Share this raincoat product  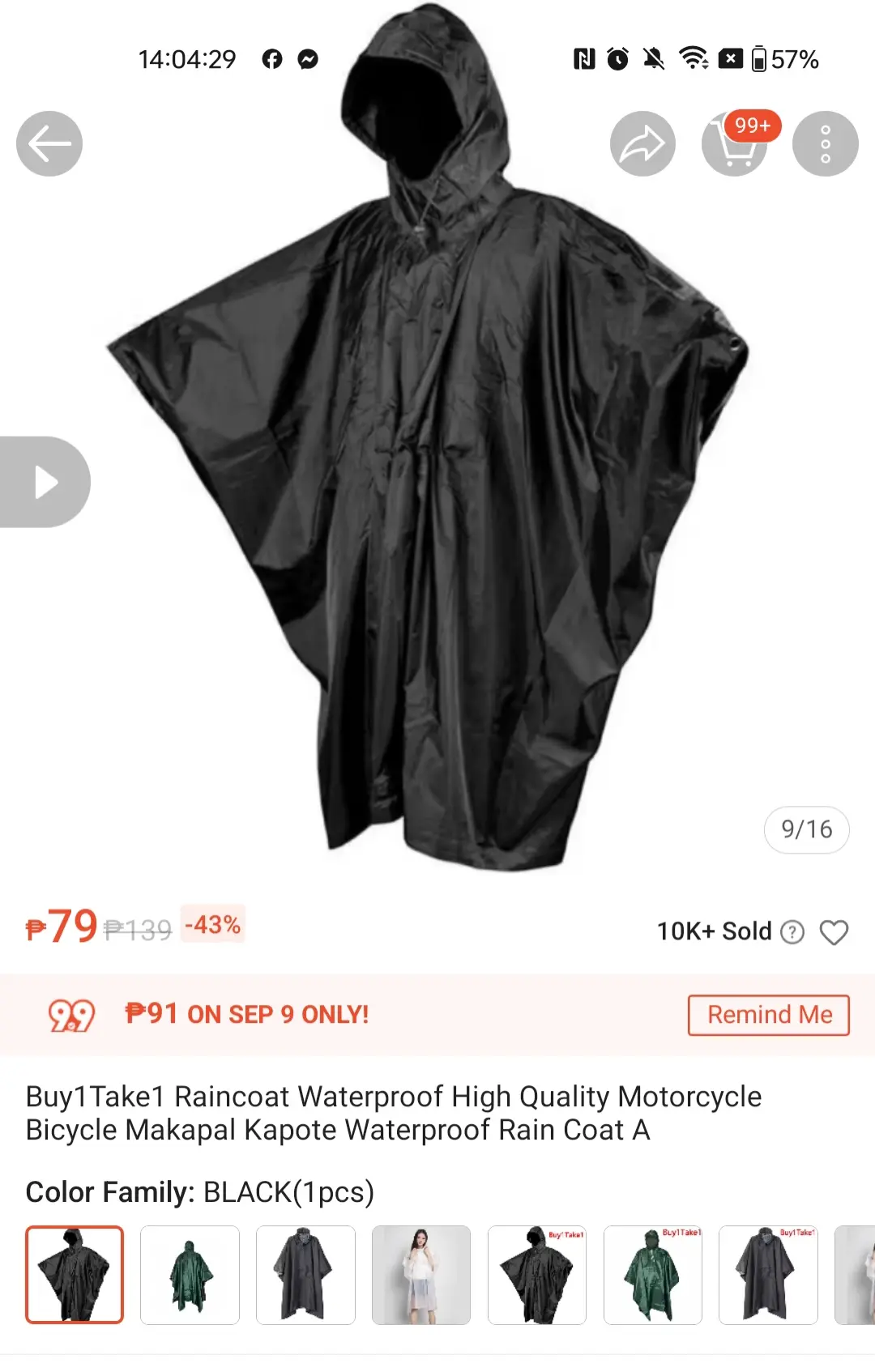(x=642, y=144)
